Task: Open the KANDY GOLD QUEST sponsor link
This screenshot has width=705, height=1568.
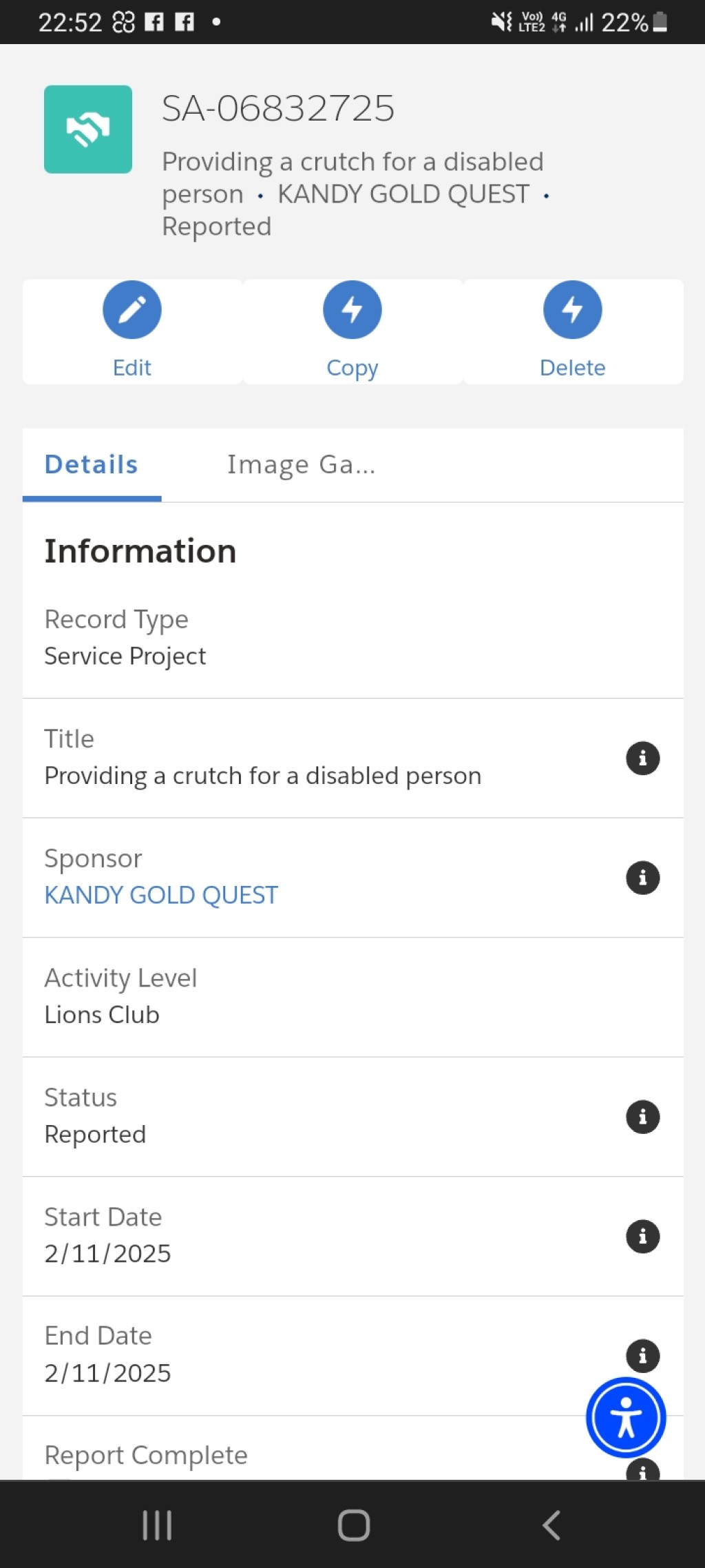Action: pyautogui.click(x=161, y=895)
